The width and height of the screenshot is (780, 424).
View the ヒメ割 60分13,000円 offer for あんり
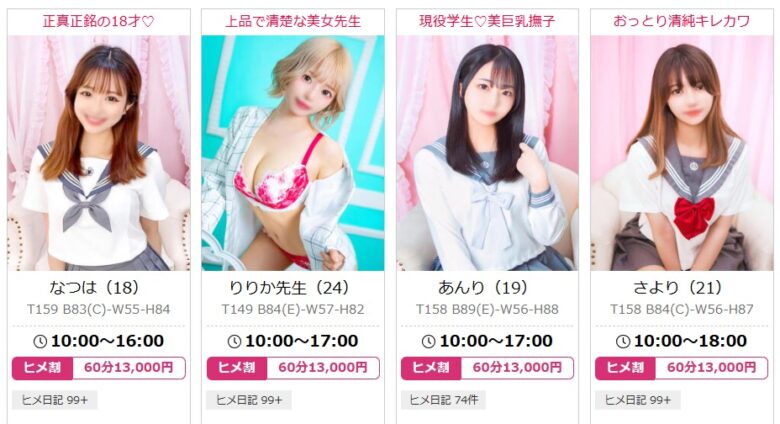click(x=487, y=367)
